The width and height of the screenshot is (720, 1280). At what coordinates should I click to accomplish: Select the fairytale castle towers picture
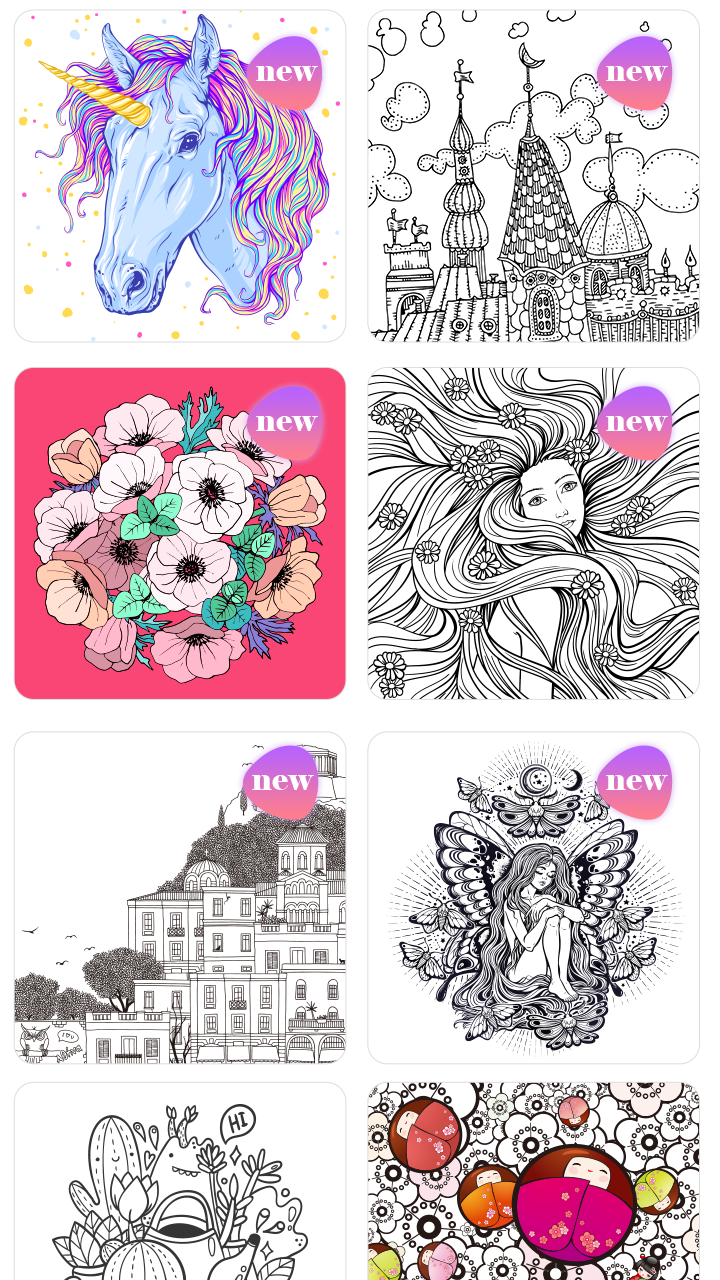point(533,177)
